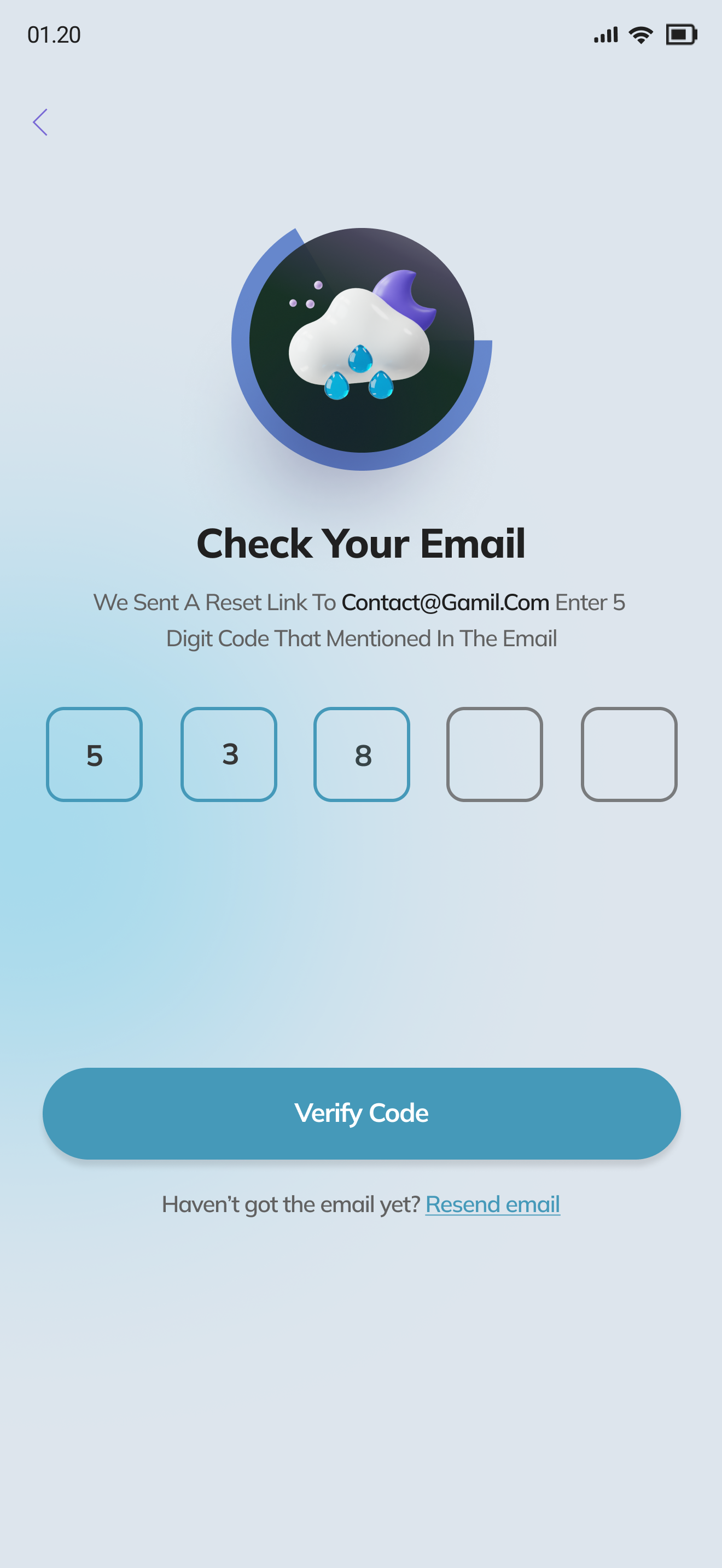
Task: Focus the code box containing 3
Action: click(229, 754)
